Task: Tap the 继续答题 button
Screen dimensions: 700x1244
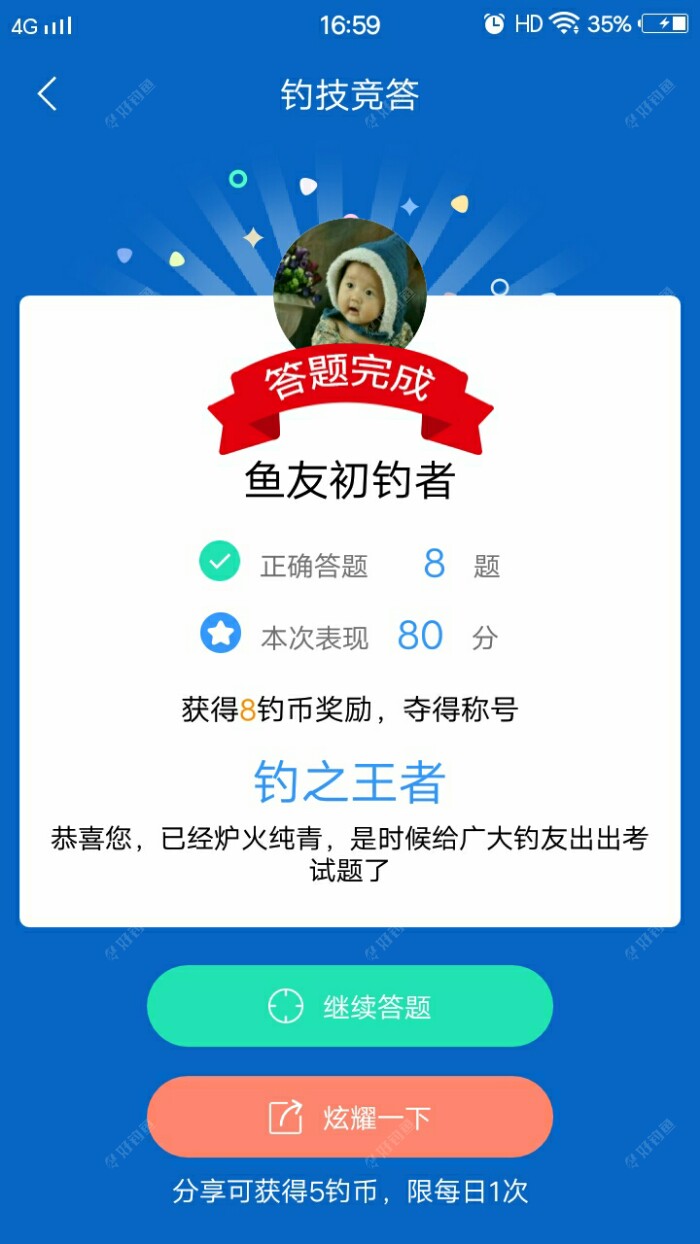Action: point(350,1006)
